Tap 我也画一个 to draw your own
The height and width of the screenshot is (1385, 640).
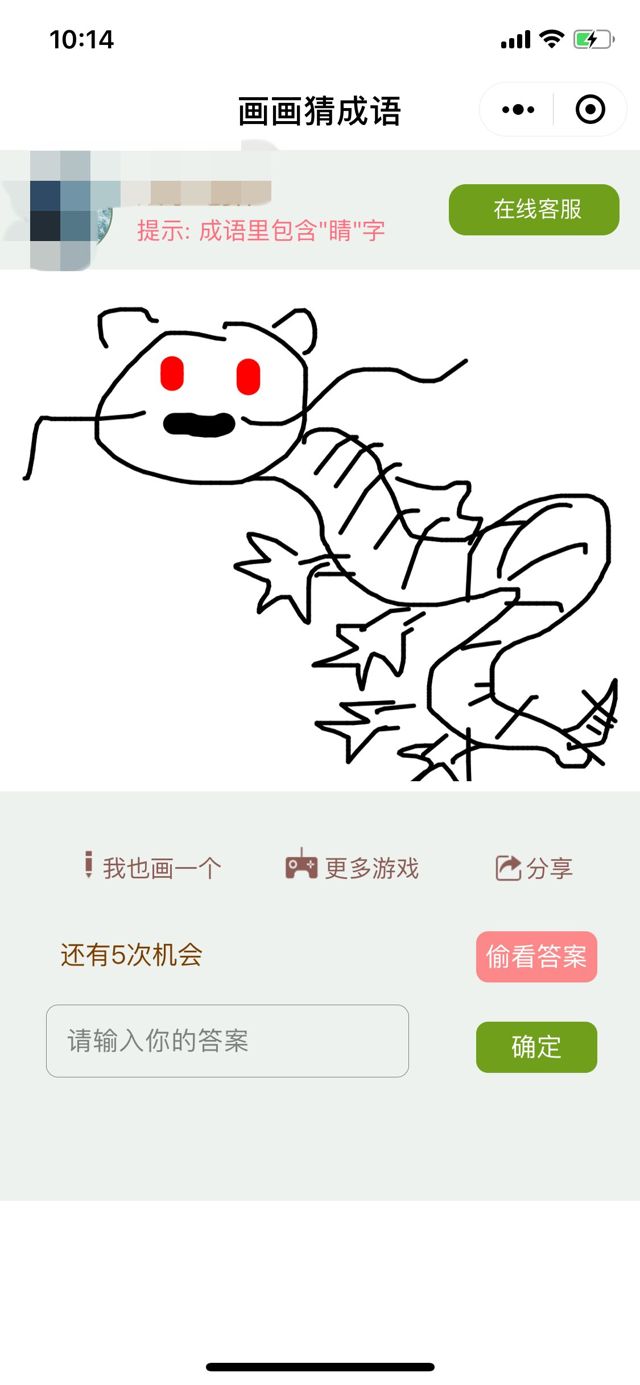coord(153,867)
